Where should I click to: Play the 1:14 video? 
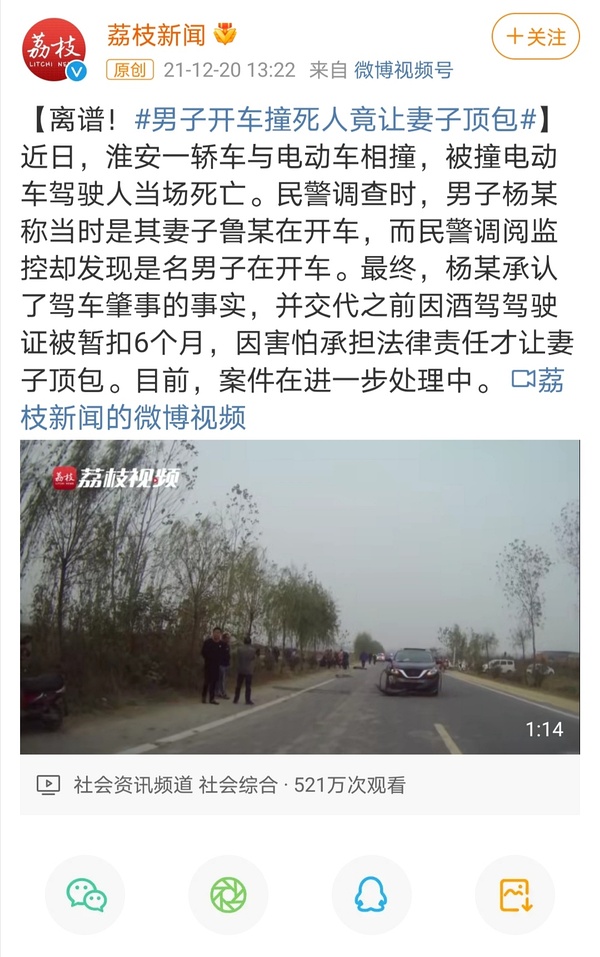(300, 597)
